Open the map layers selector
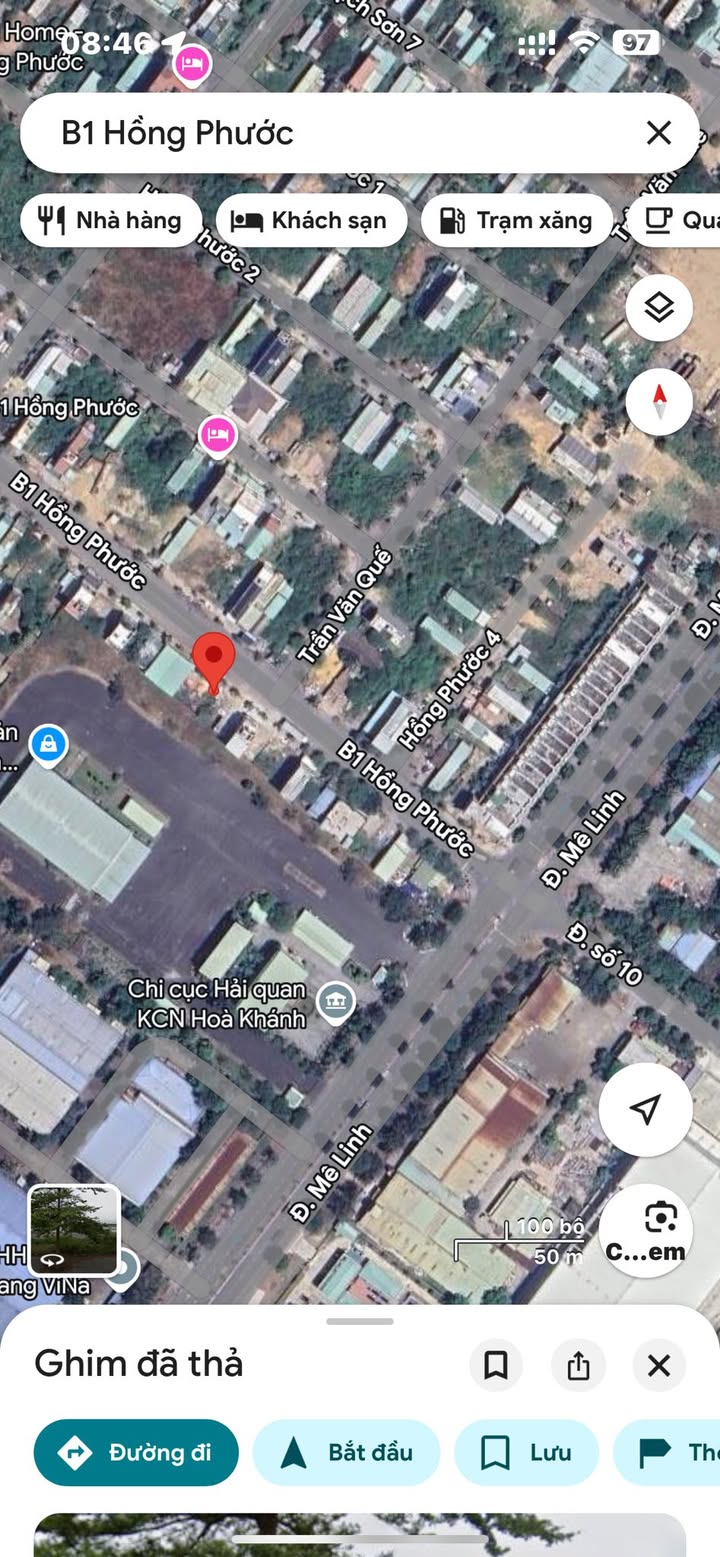 click(659, 308)
